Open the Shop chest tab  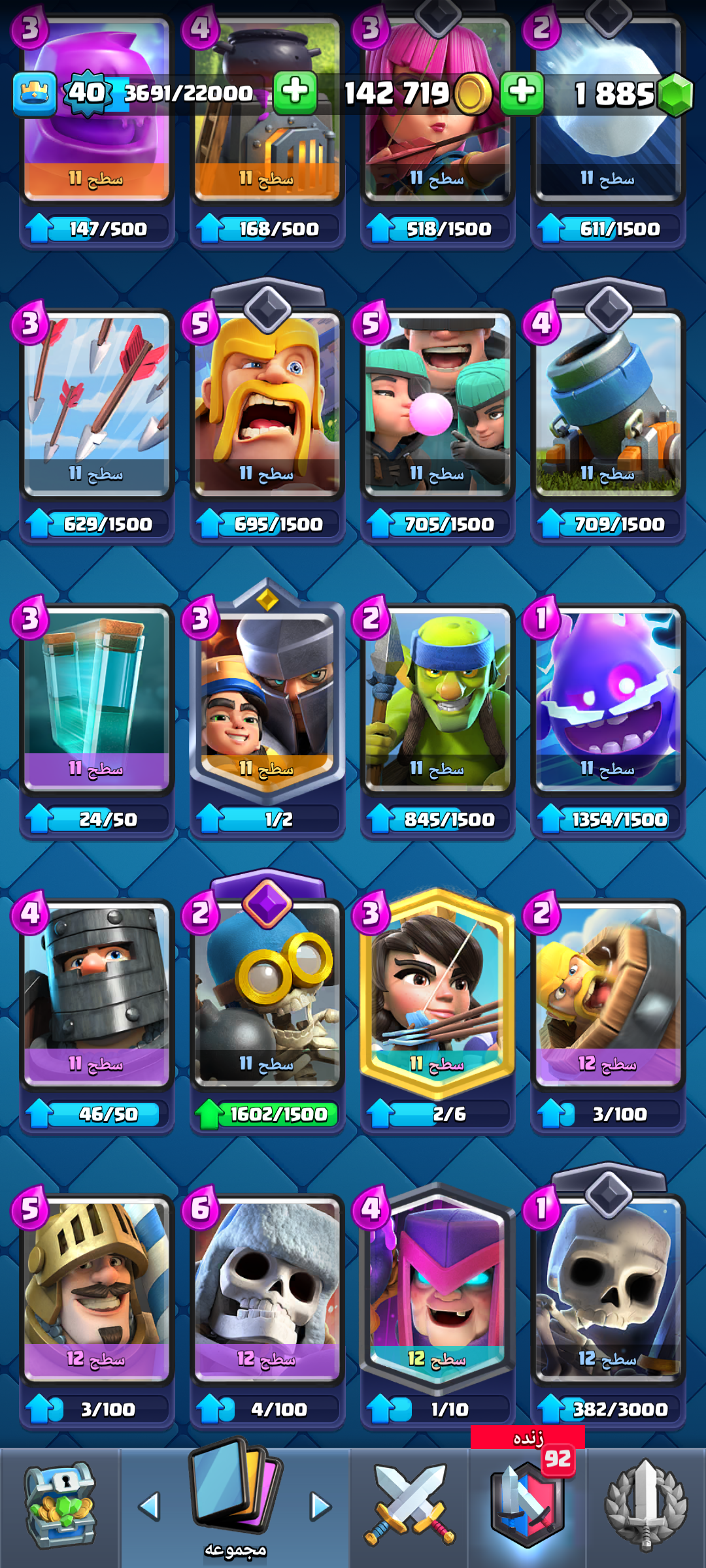coord(59,1507)
